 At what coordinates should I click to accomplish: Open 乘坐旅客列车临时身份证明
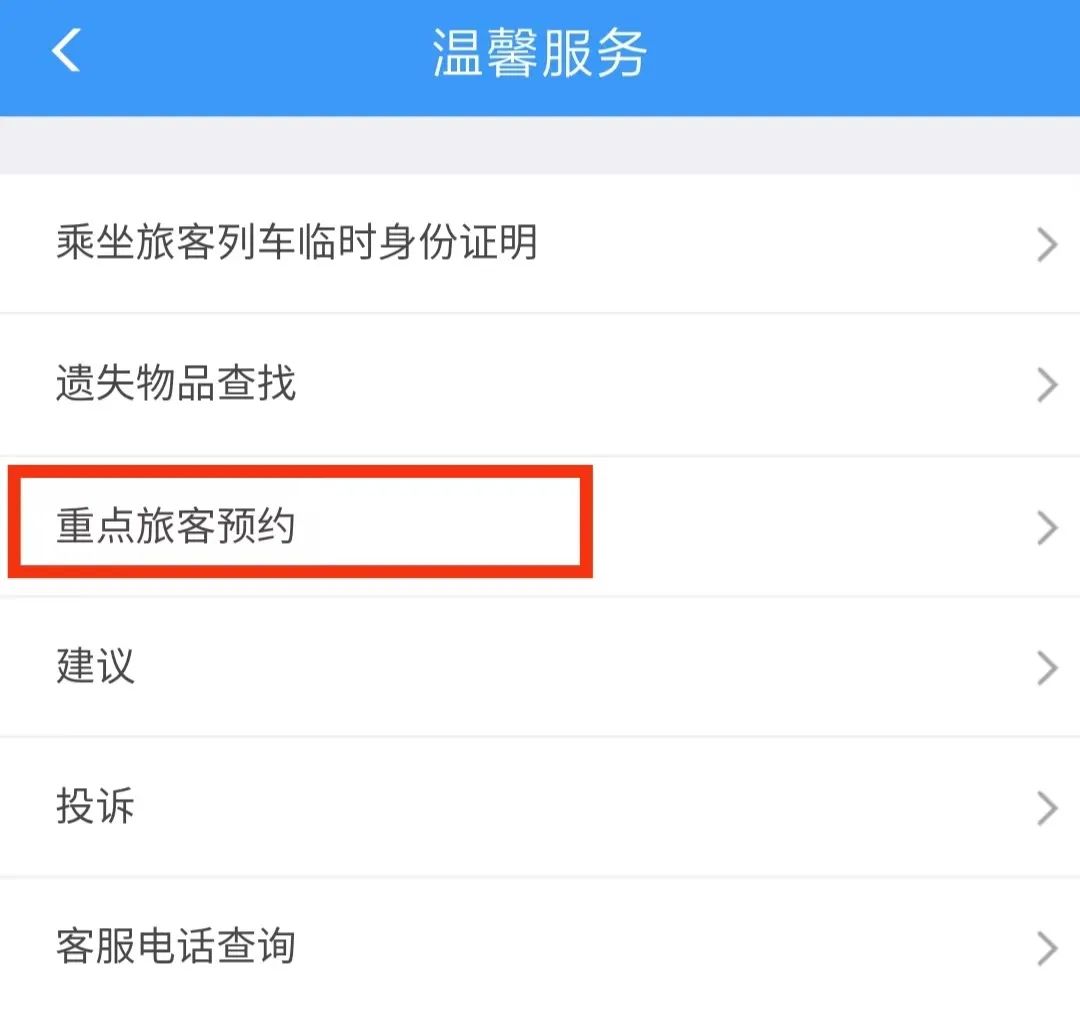pos(296,243)
